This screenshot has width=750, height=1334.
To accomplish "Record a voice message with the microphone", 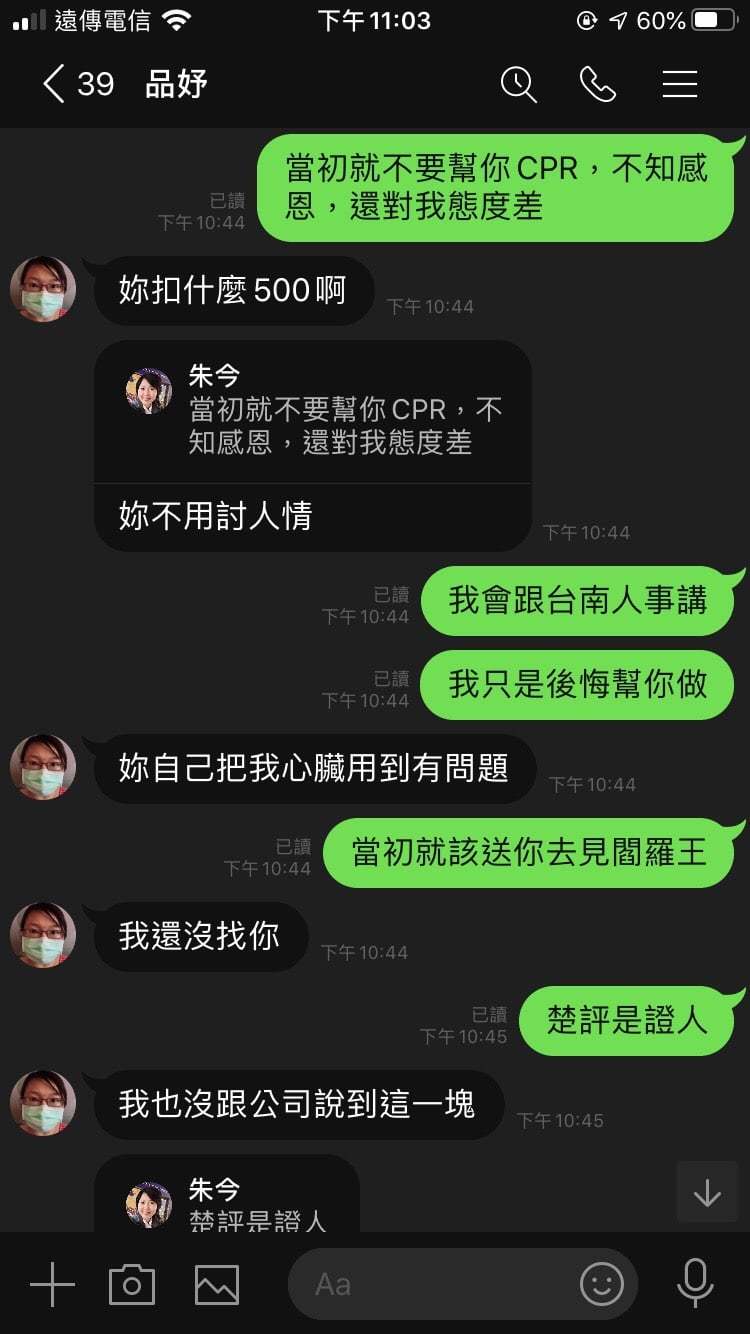I will pos(694,1284).
